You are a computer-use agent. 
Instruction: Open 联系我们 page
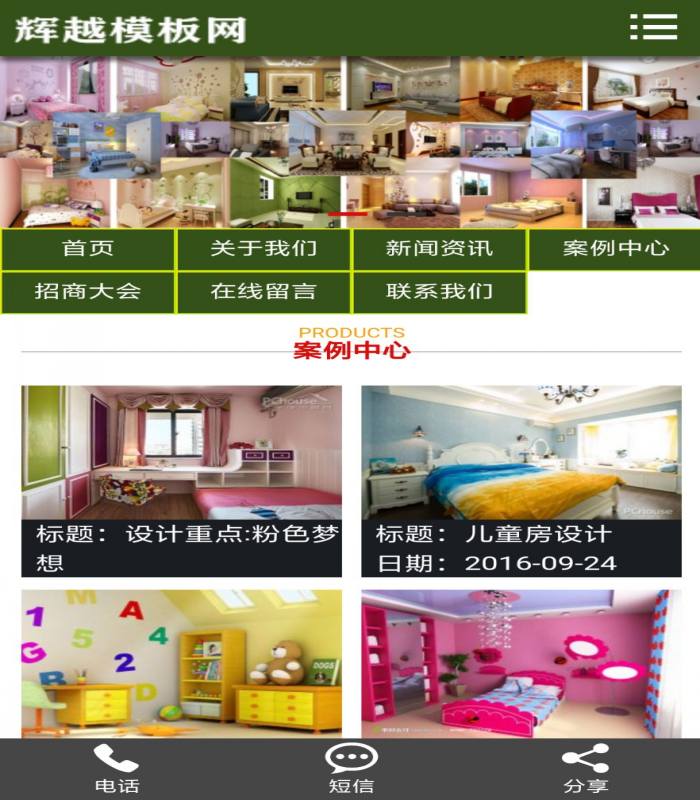[x=439, y=292]
